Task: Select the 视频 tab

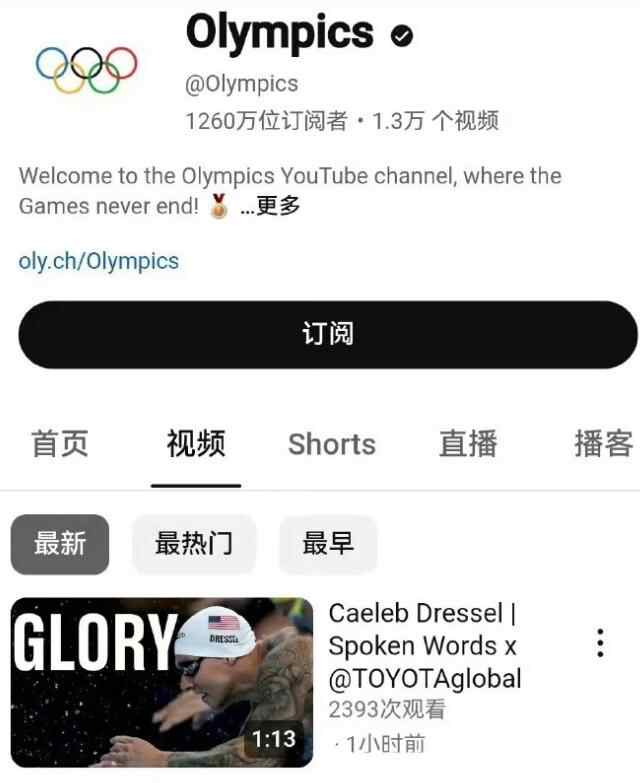Action: (x=196, y=444)
